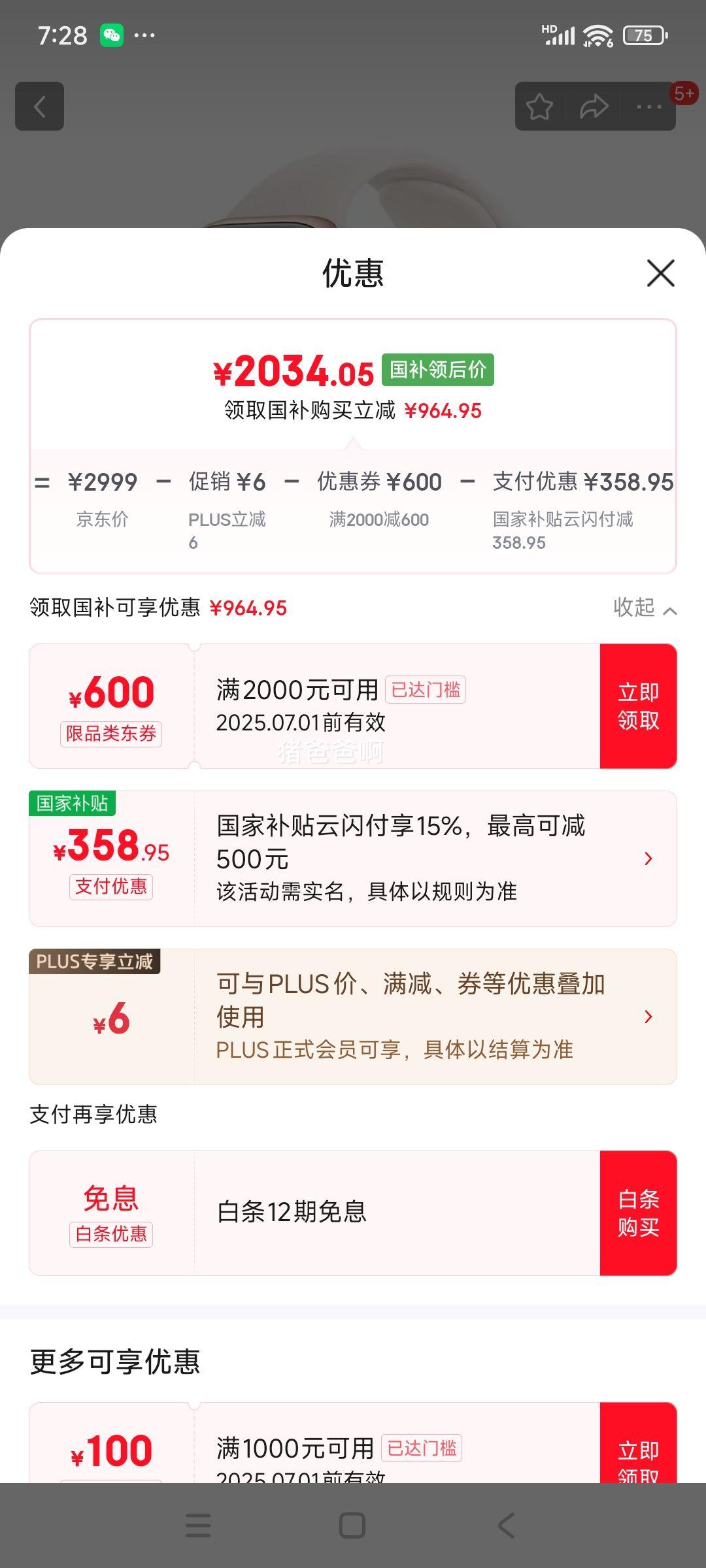Open the PLUS专享立减 ¥6 offer details

tap(353, 1017)
